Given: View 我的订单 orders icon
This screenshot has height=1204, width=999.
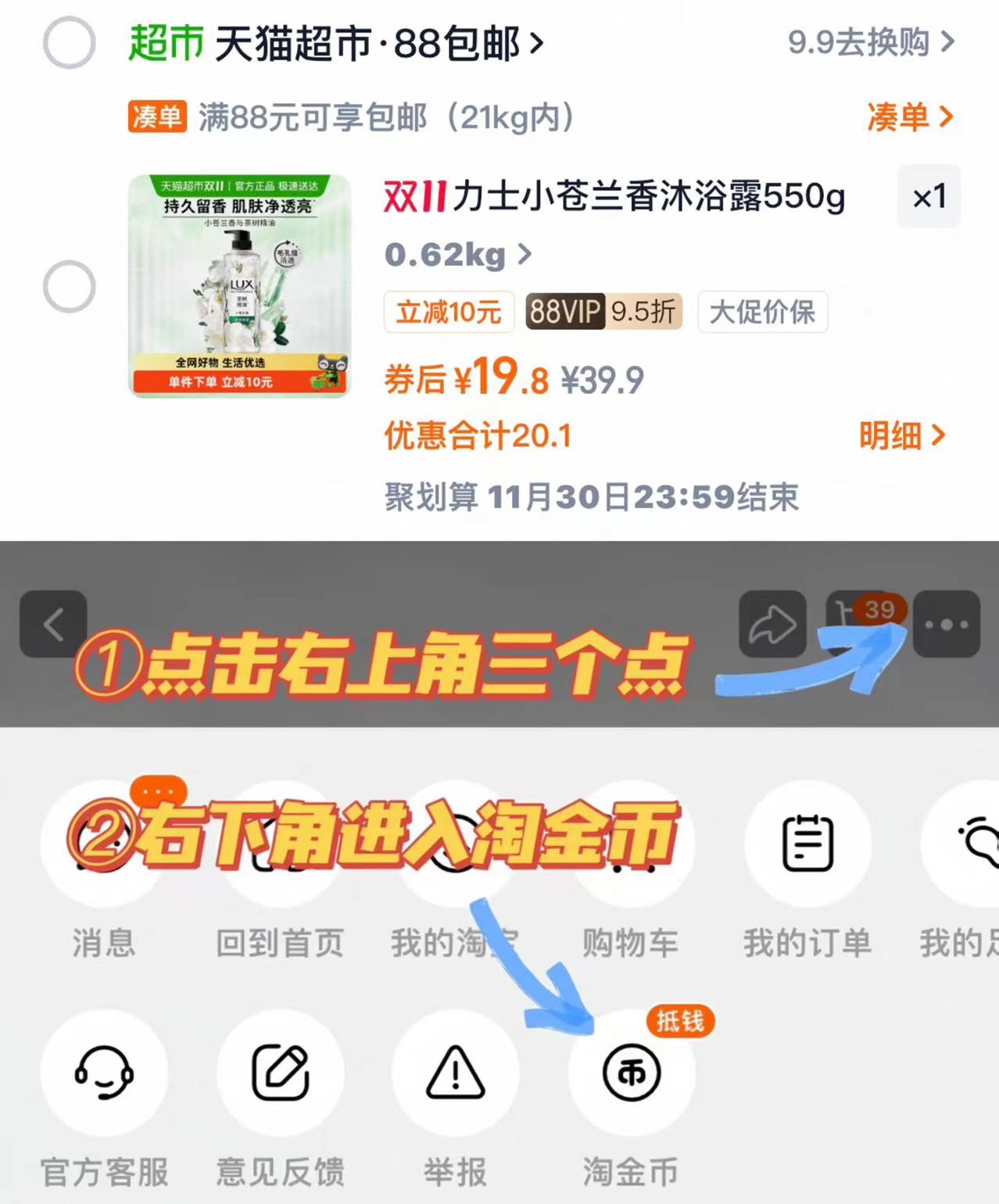Looking at the screenshot, I should click(x=808, y=843).
